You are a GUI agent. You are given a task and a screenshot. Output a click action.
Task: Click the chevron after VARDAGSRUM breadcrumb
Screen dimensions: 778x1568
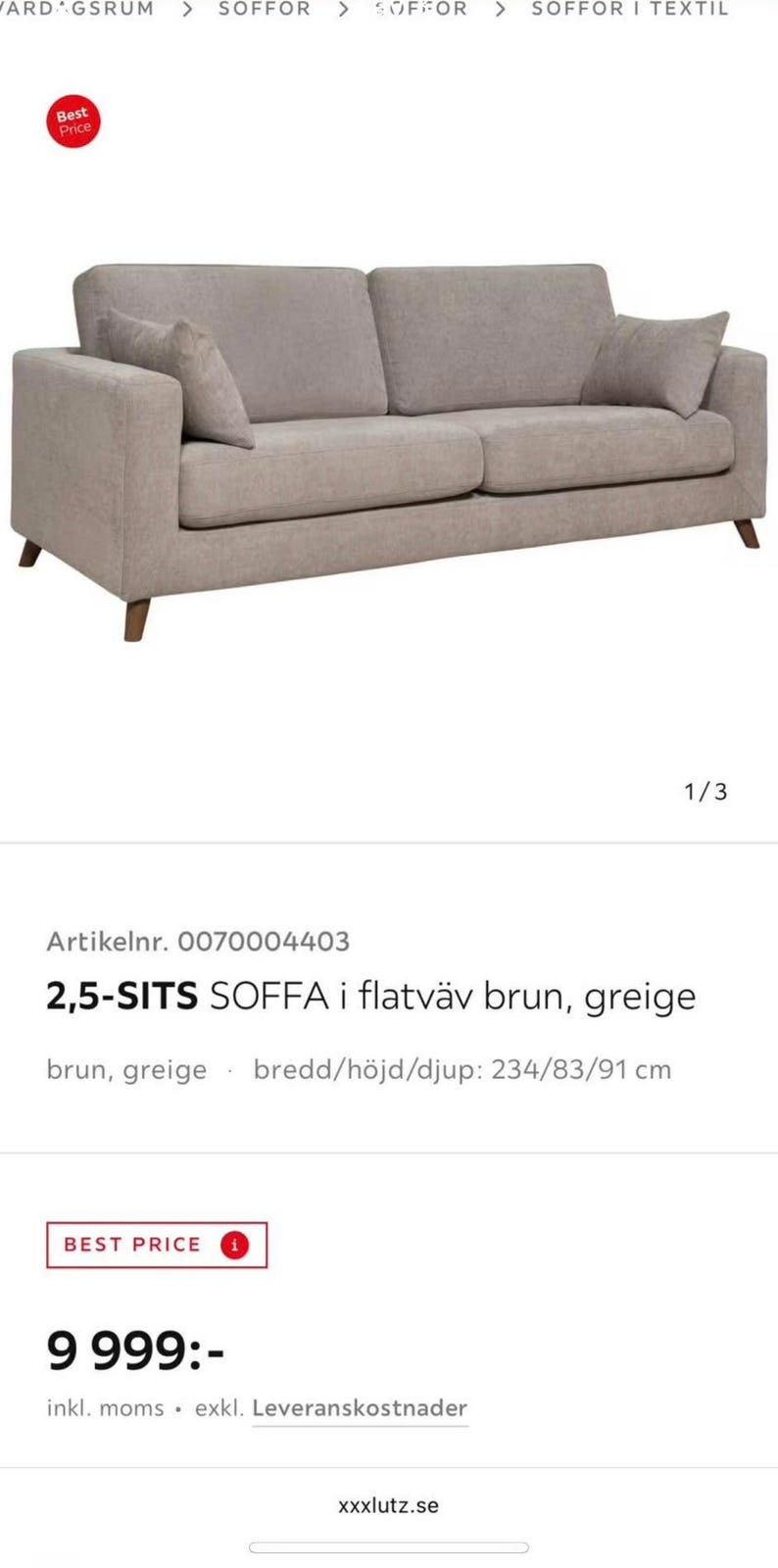click(x=189, y=8)
